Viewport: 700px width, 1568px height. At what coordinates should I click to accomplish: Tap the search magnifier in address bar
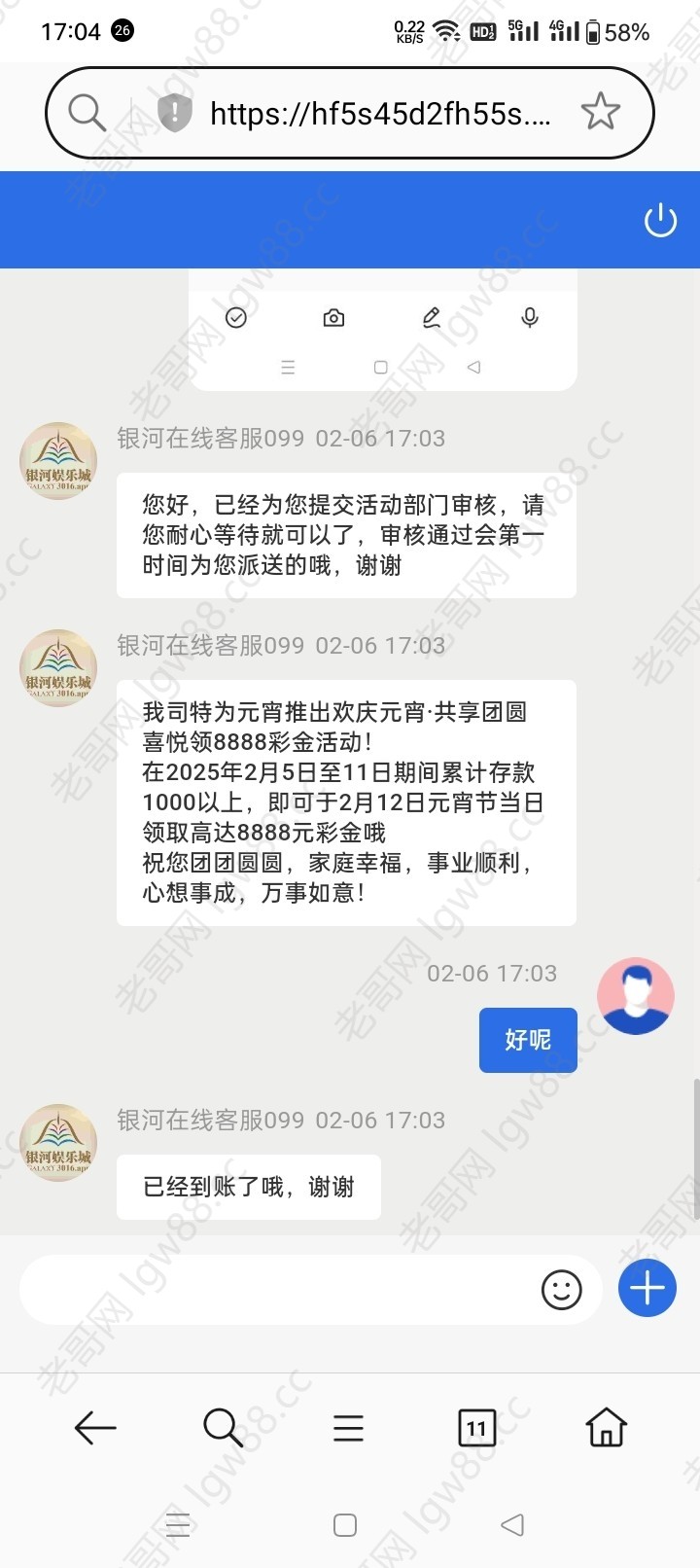pyautogui.click(x=87, y=113)
